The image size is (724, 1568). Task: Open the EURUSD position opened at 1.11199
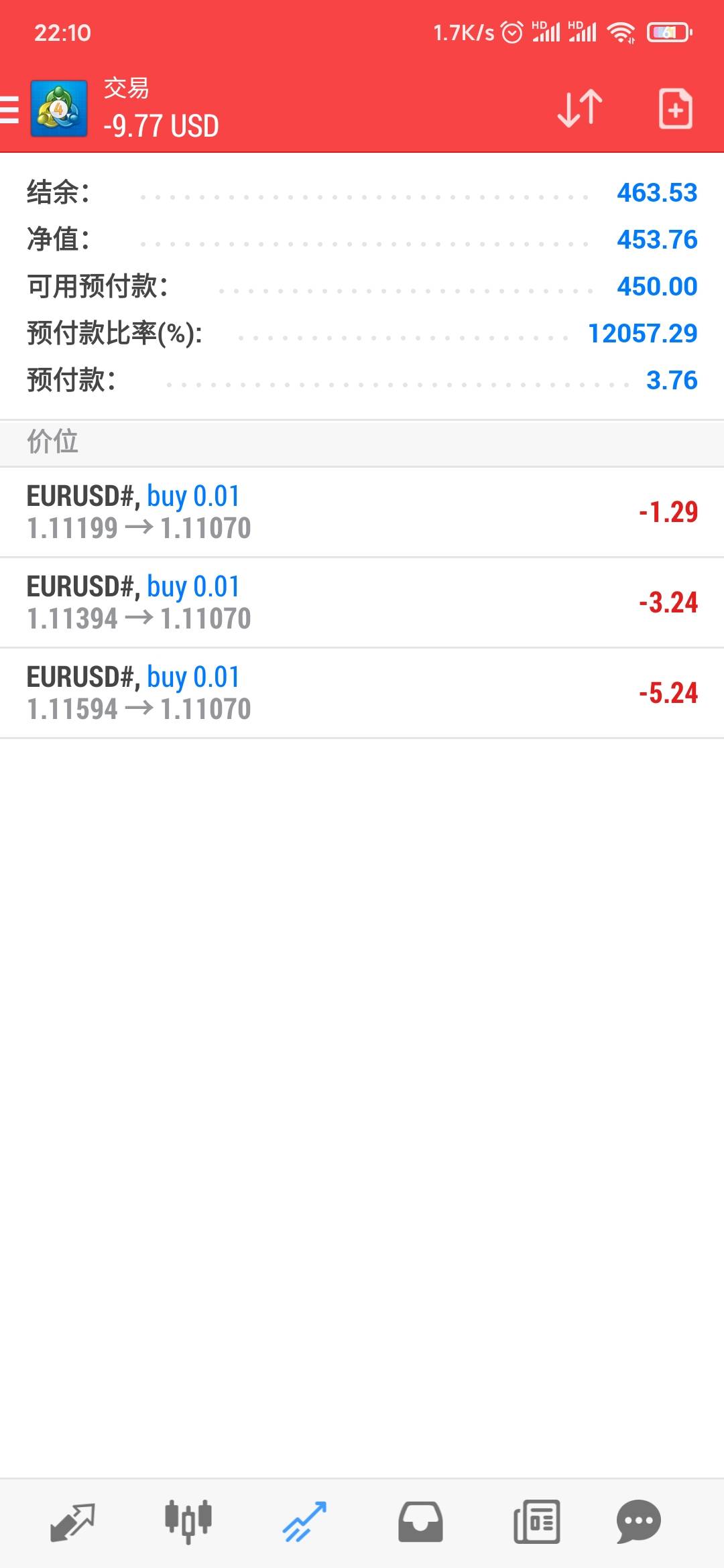click(362, 513)
